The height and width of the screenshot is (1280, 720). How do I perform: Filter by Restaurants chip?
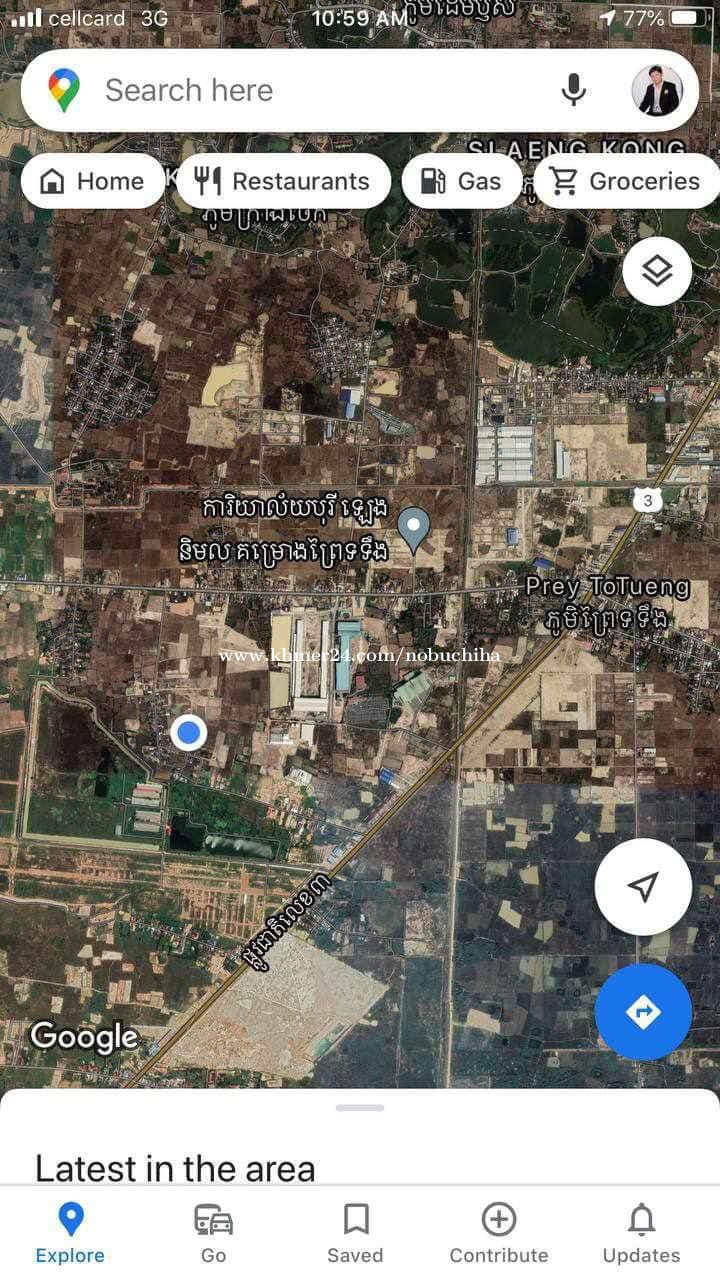click(283, 181)
